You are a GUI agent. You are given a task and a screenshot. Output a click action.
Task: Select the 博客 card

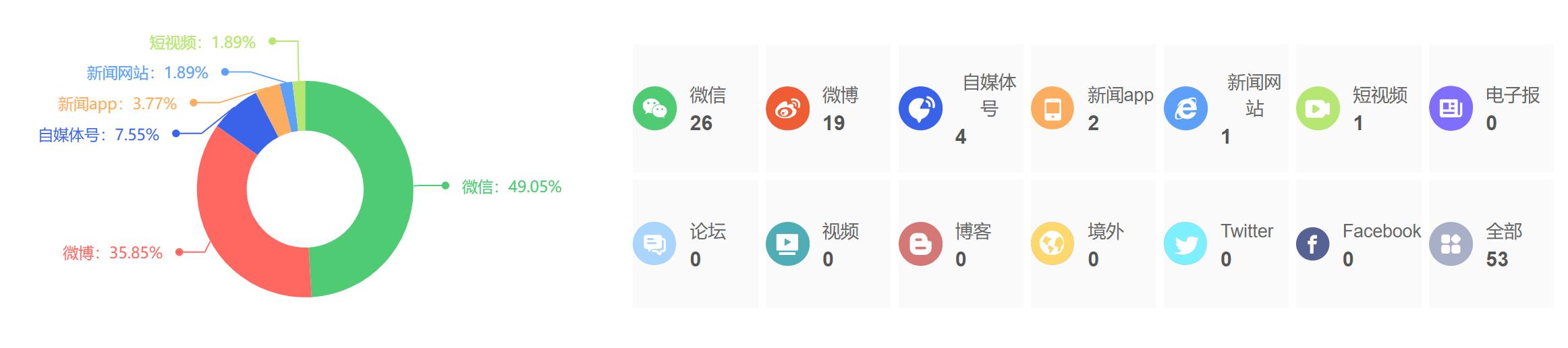(x=961, y=243)
